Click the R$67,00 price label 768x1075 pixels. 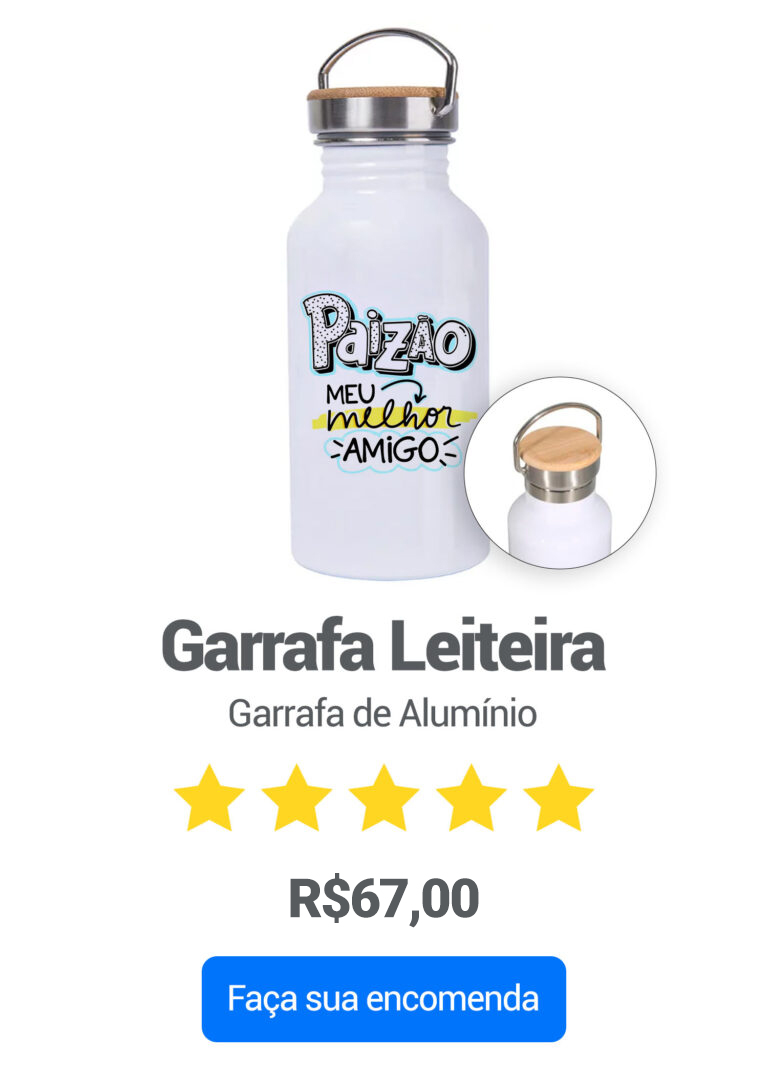point(384,897)
